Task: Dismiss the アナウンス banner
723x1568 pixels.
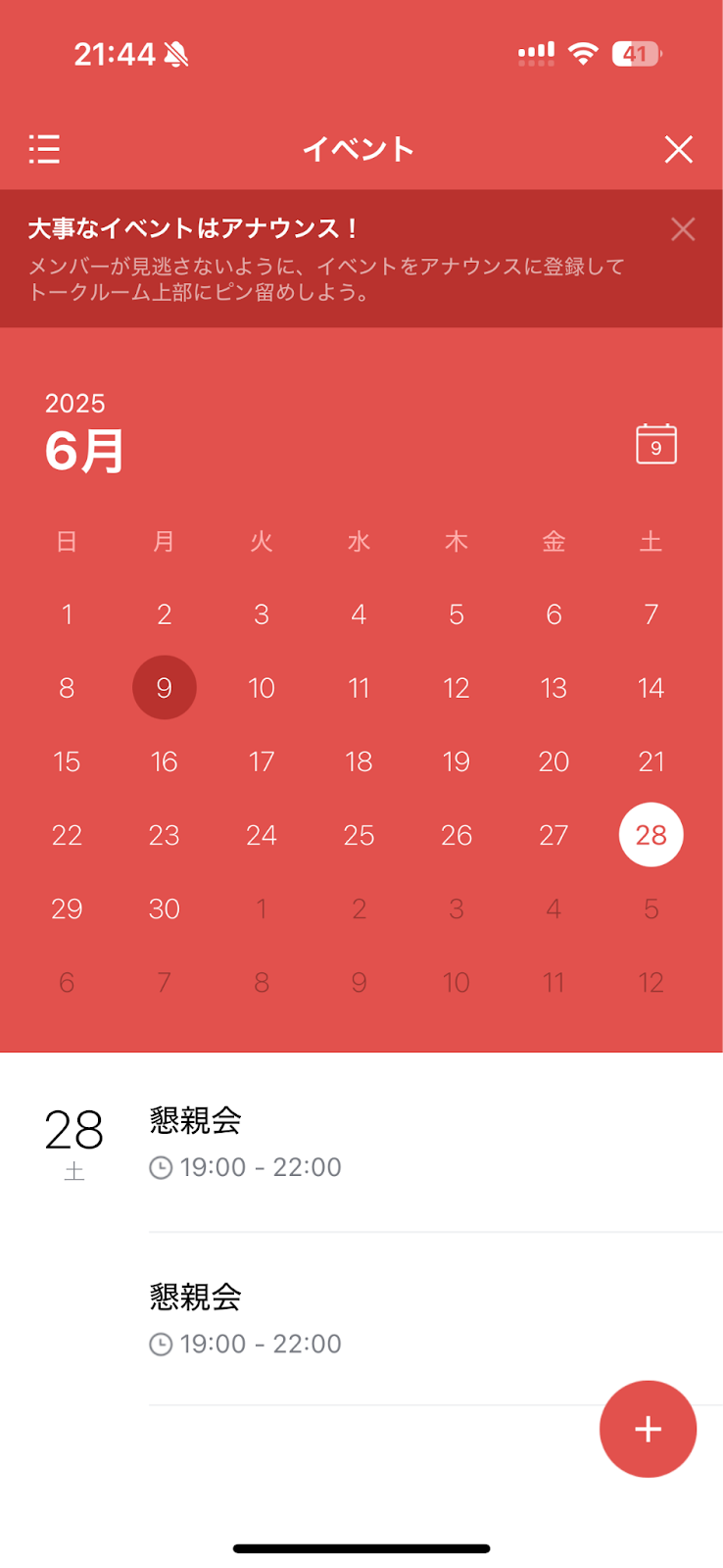Action: point(683,229)
